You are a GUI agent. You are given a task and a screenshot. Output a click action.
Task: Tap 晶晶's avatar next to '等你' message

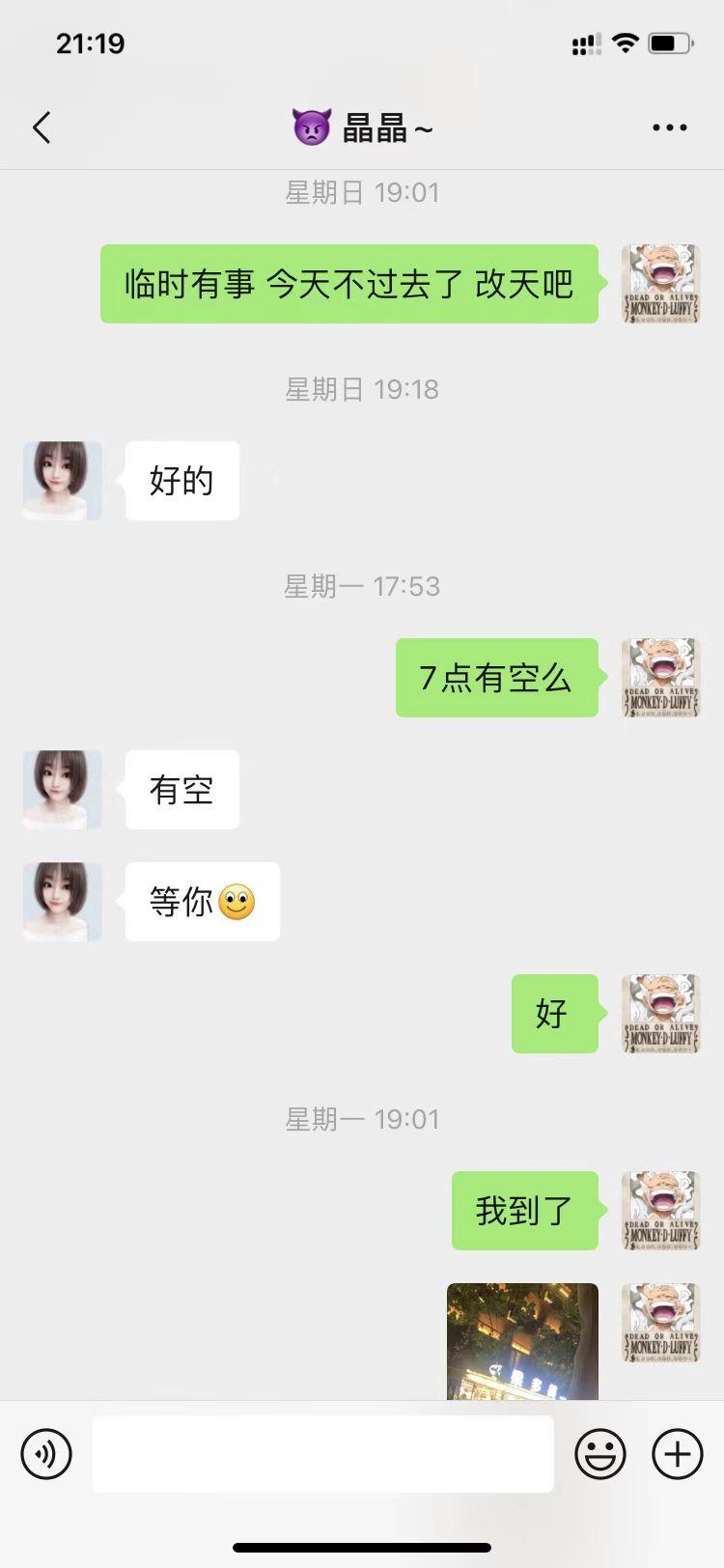coord(61,901)
